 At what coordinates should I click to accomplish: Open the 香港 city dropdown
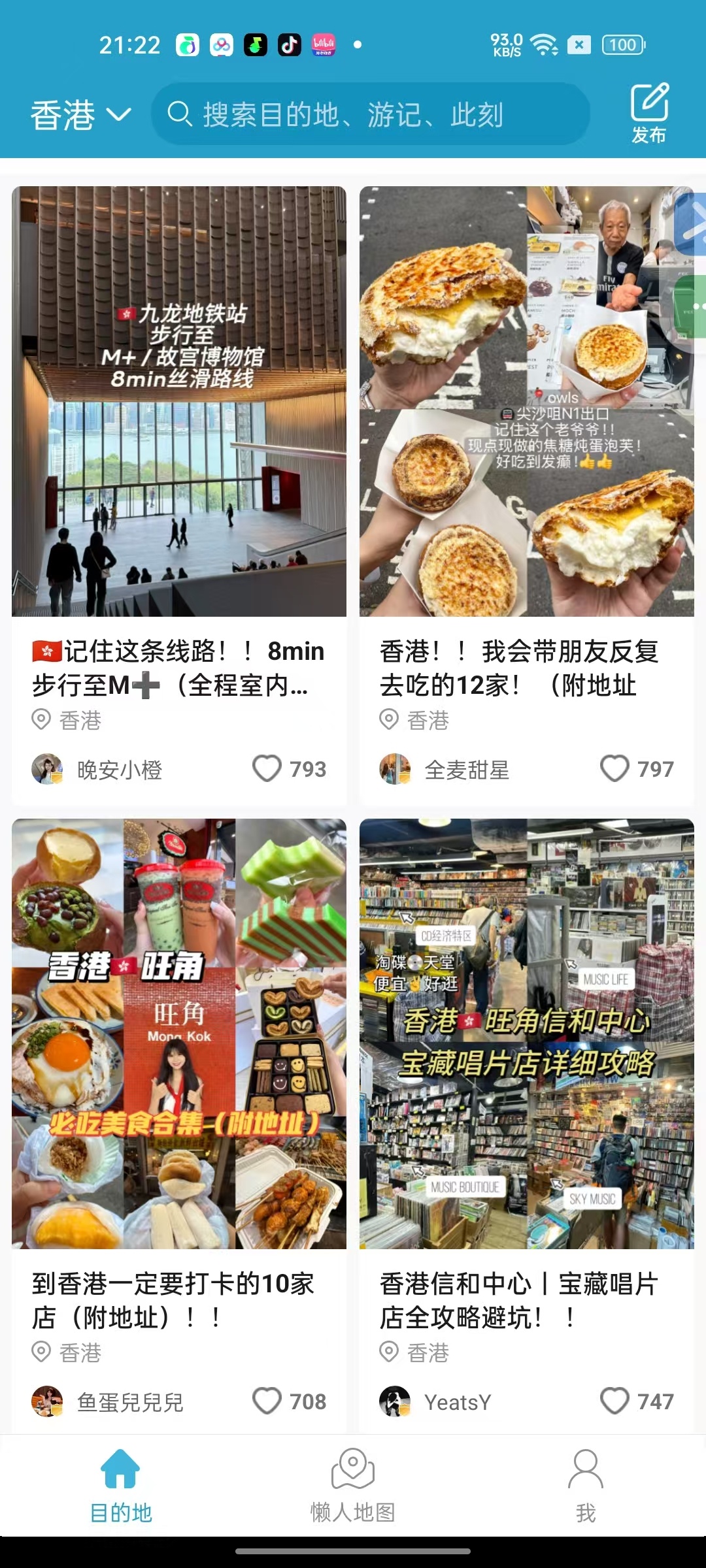tap(80, 115)
